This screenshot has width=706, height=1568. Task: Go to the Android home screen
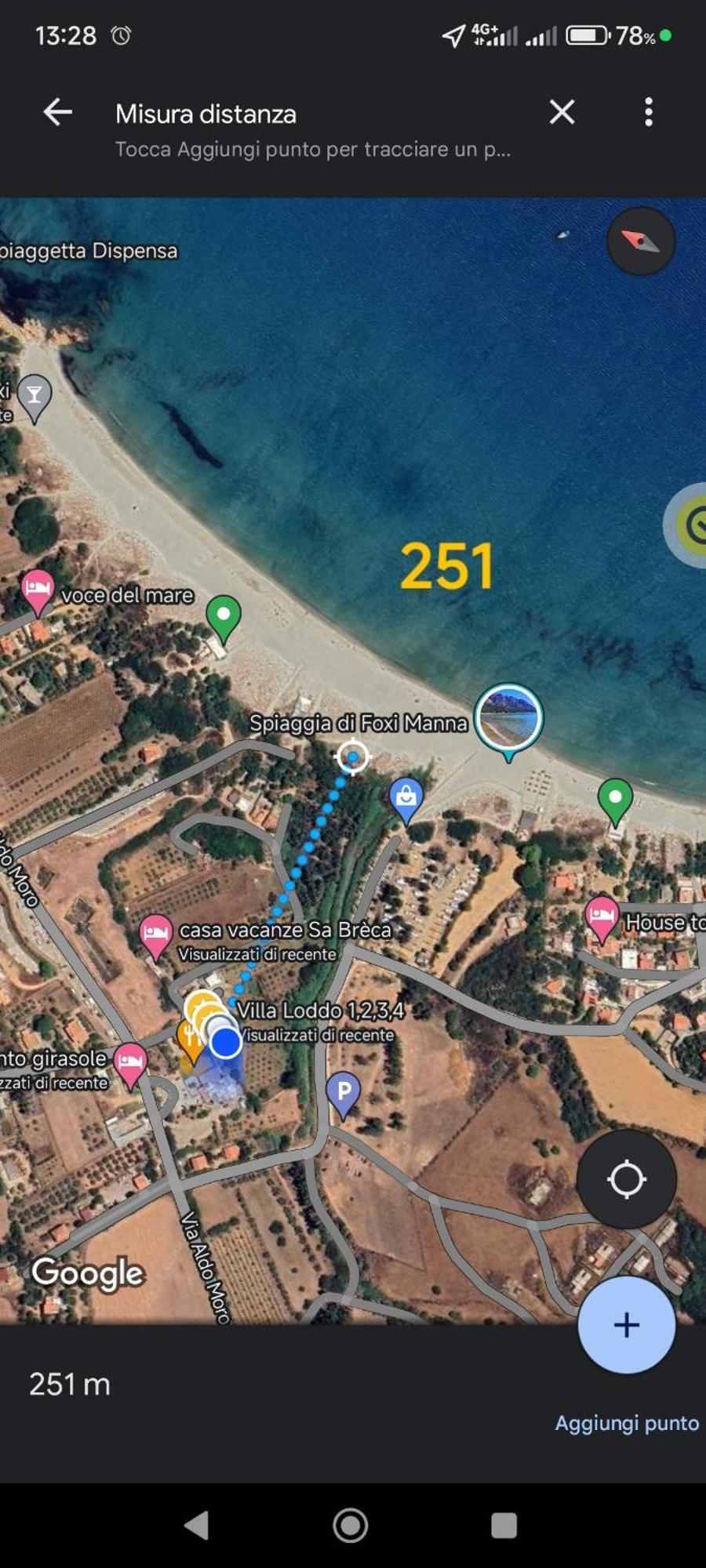(x=350, y=1526)
